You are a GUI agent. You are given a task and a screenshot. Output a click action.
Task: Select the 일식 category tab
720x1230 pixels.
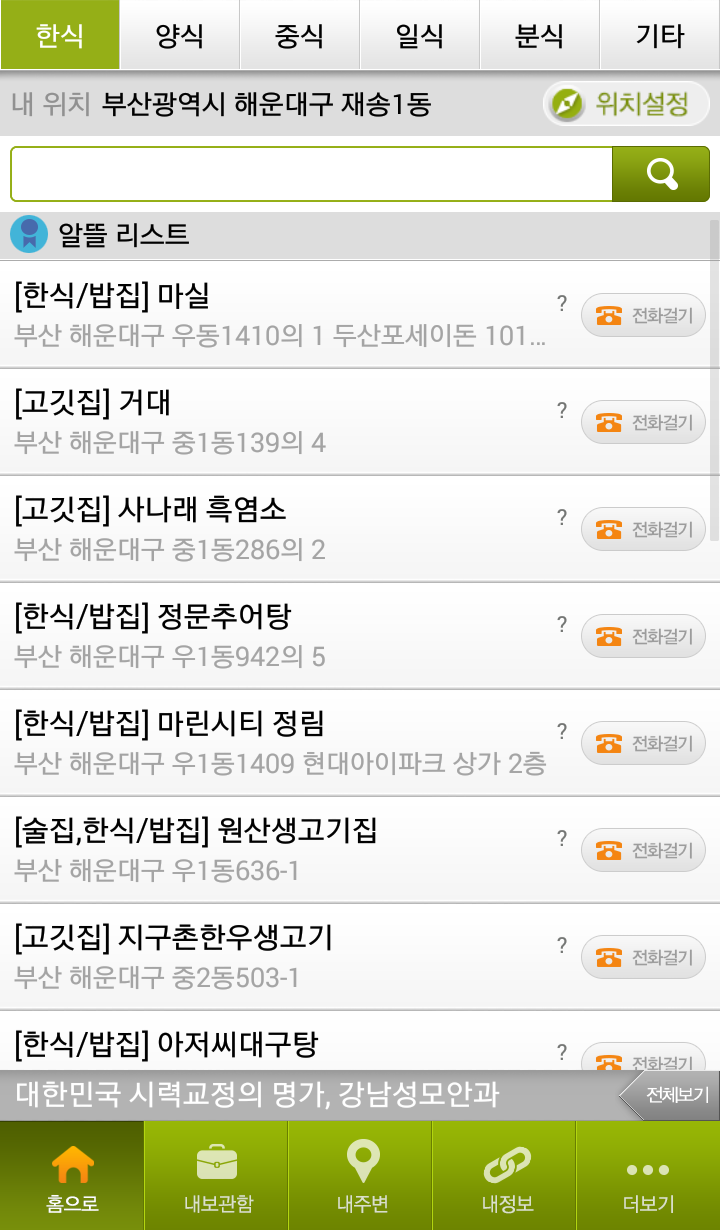[x=420, y=35]
